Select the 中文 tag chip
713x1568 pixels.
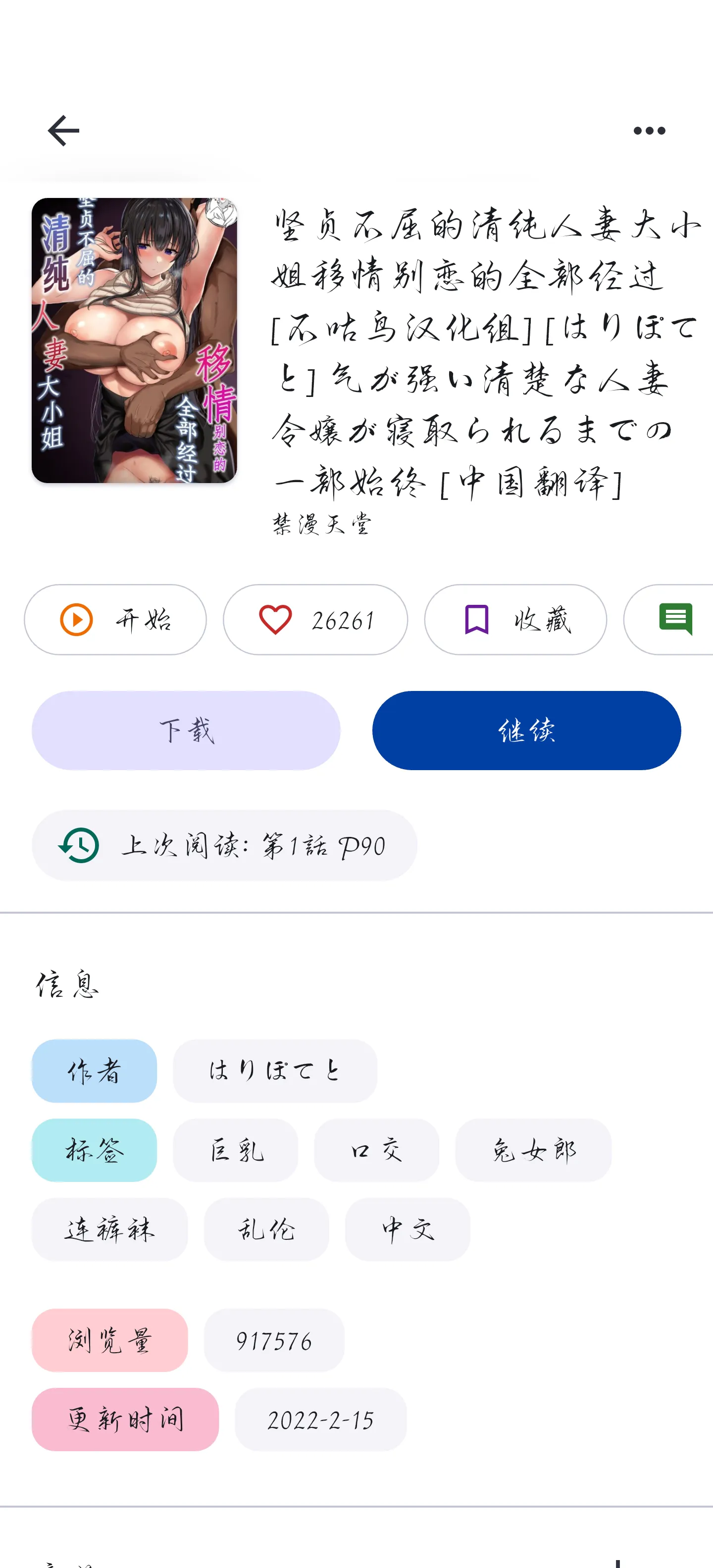[x=407, y=1229]
